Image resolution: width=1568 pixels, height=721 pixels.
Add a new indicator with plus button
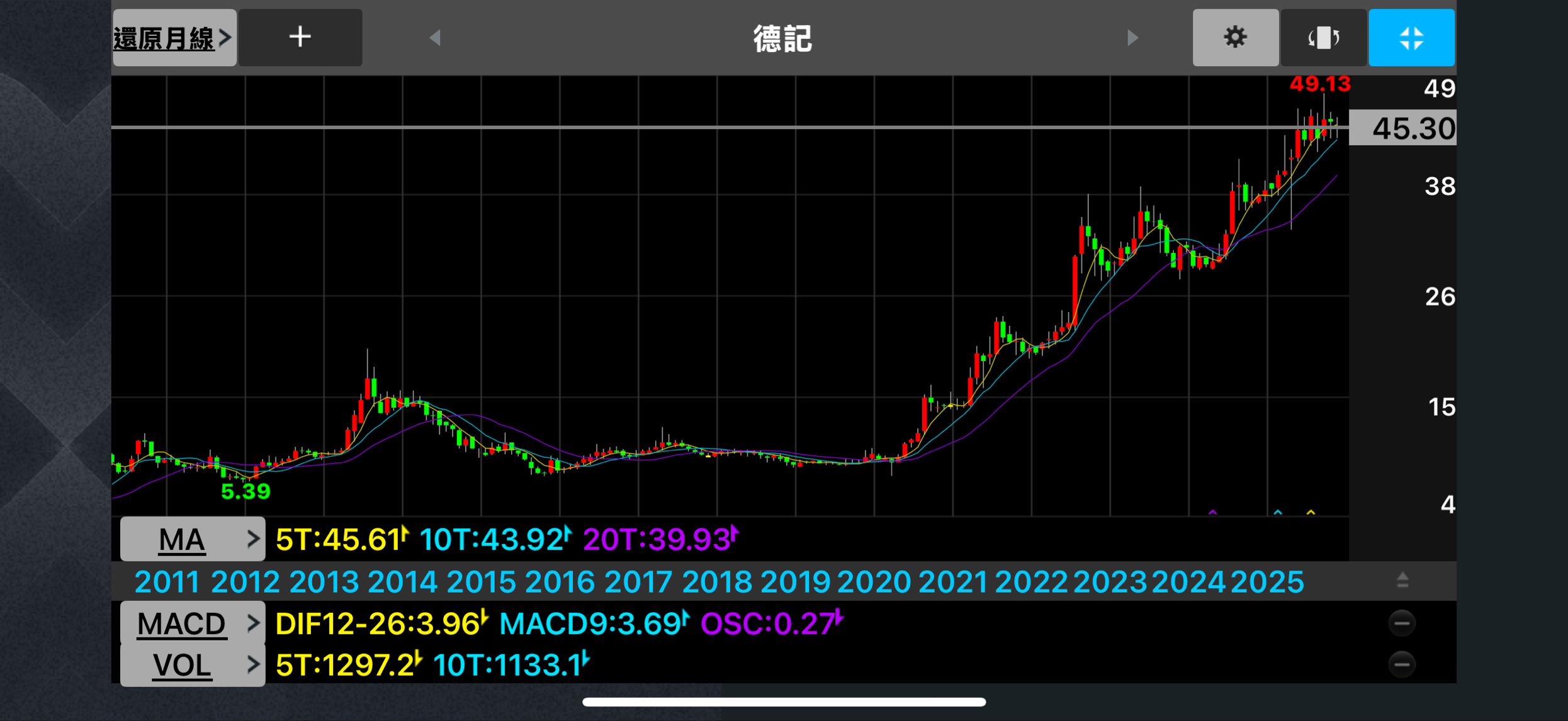coord(300,38)
